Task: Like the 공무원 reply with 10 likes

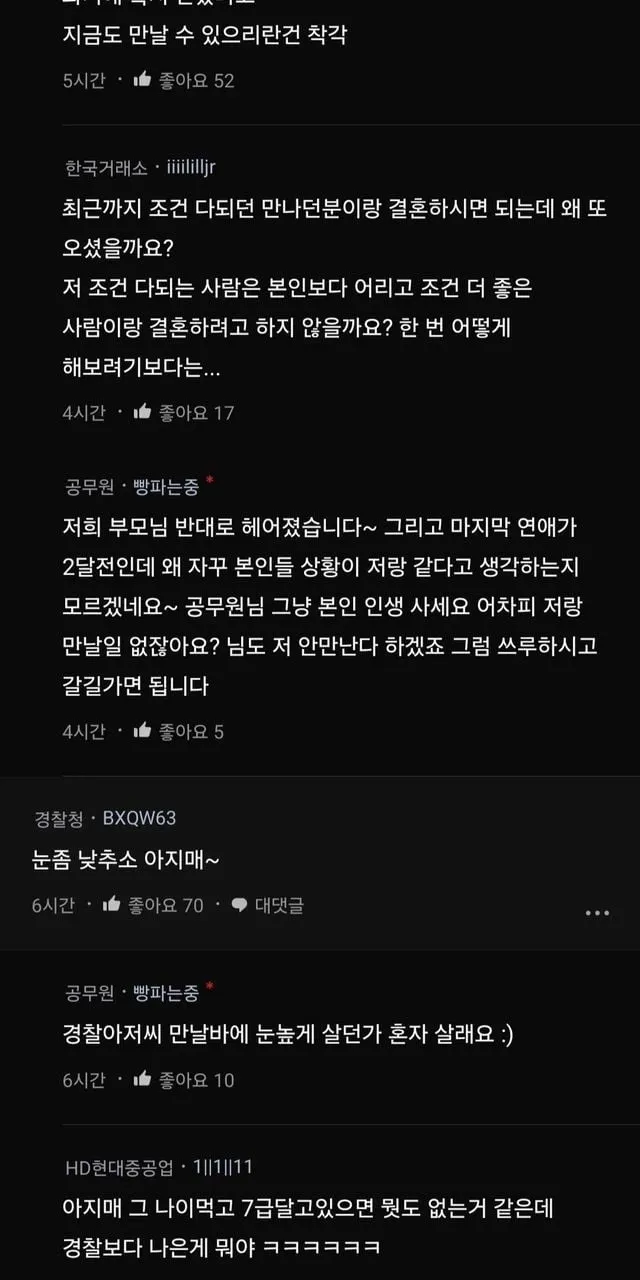Action: coord(142,1080)
